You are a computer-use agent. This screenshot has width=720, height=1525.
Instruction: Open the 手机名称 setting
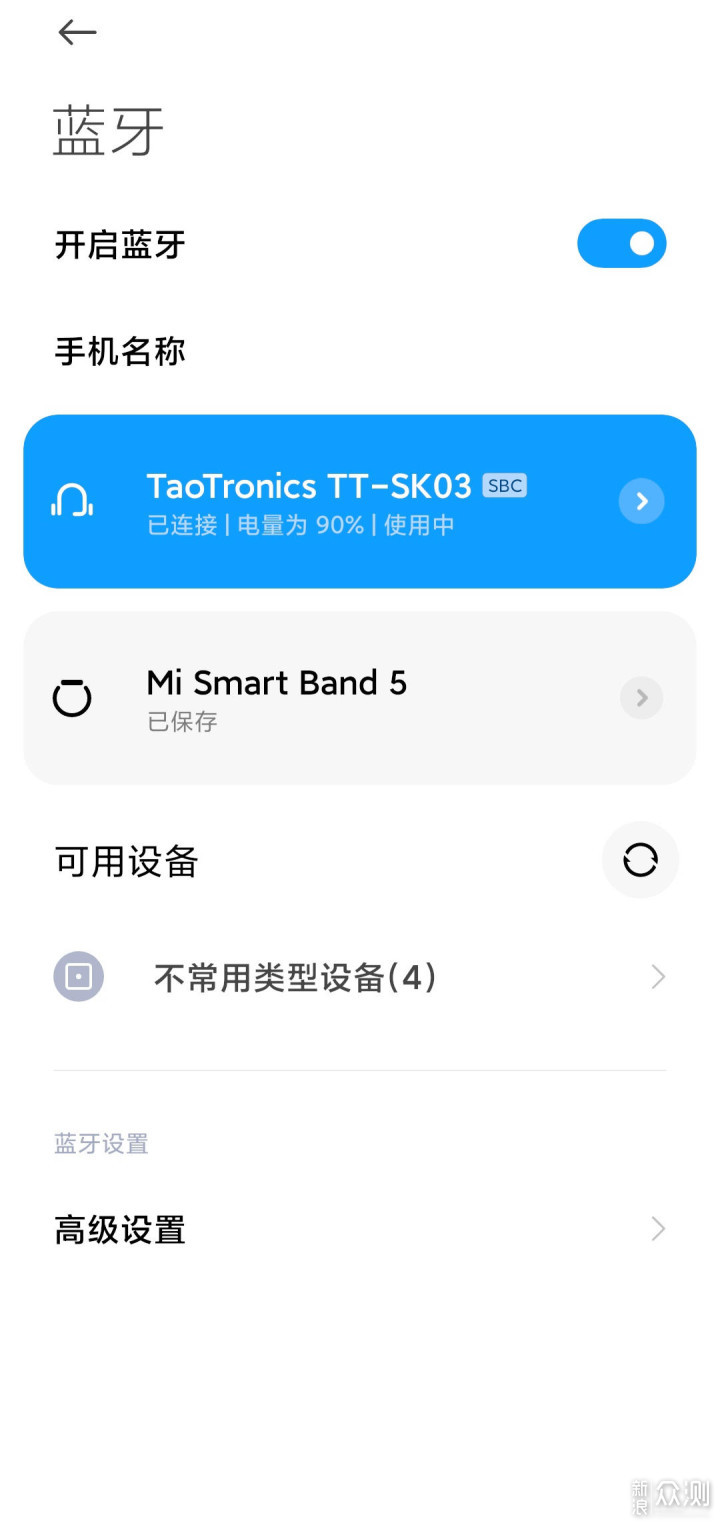point(360,352)
